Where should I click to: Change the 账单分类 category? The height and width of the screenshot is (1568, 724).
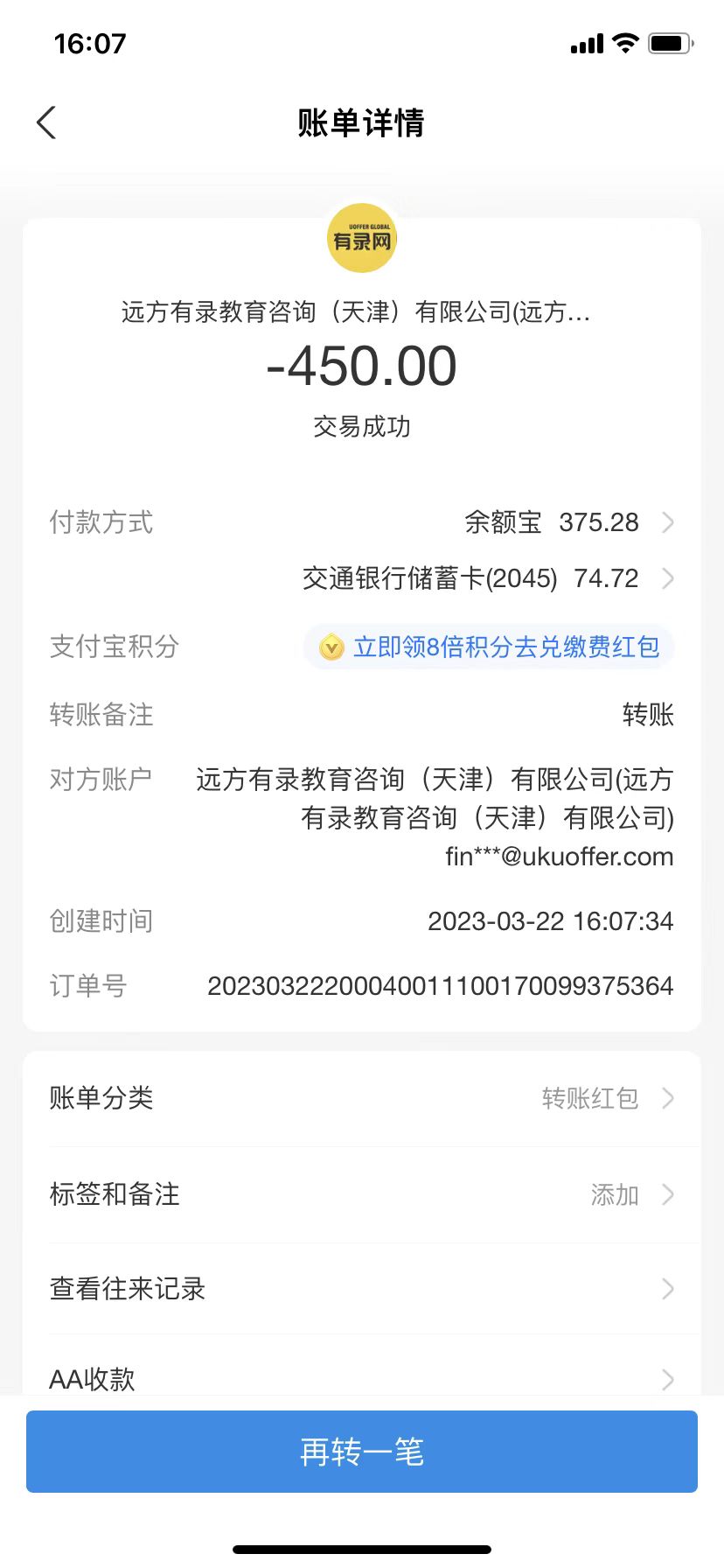[362, 1098]
